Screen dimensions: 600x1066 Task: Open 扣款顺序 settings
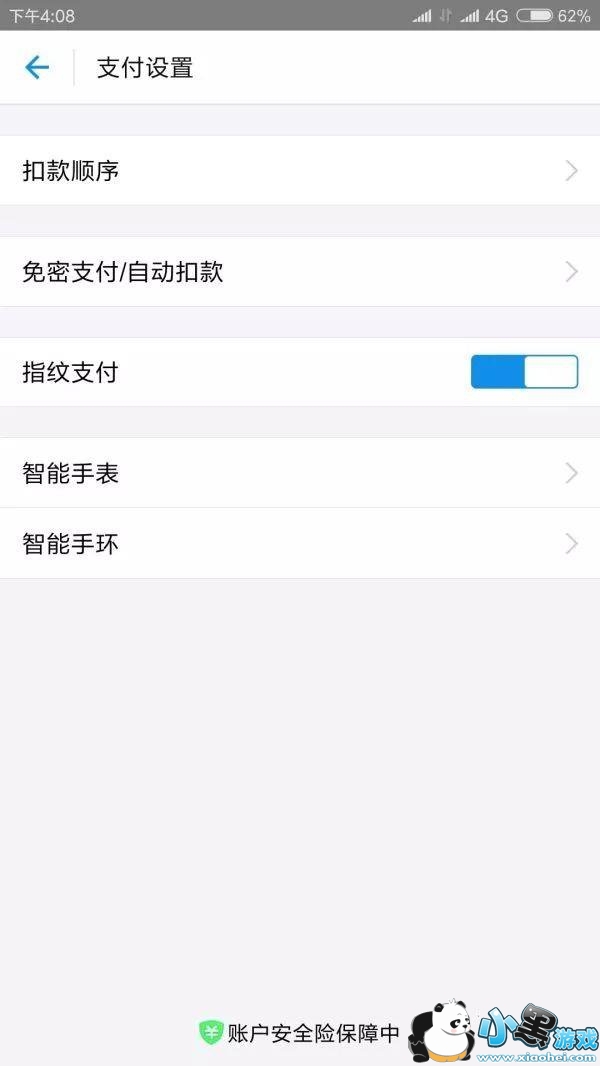(300, 171)
